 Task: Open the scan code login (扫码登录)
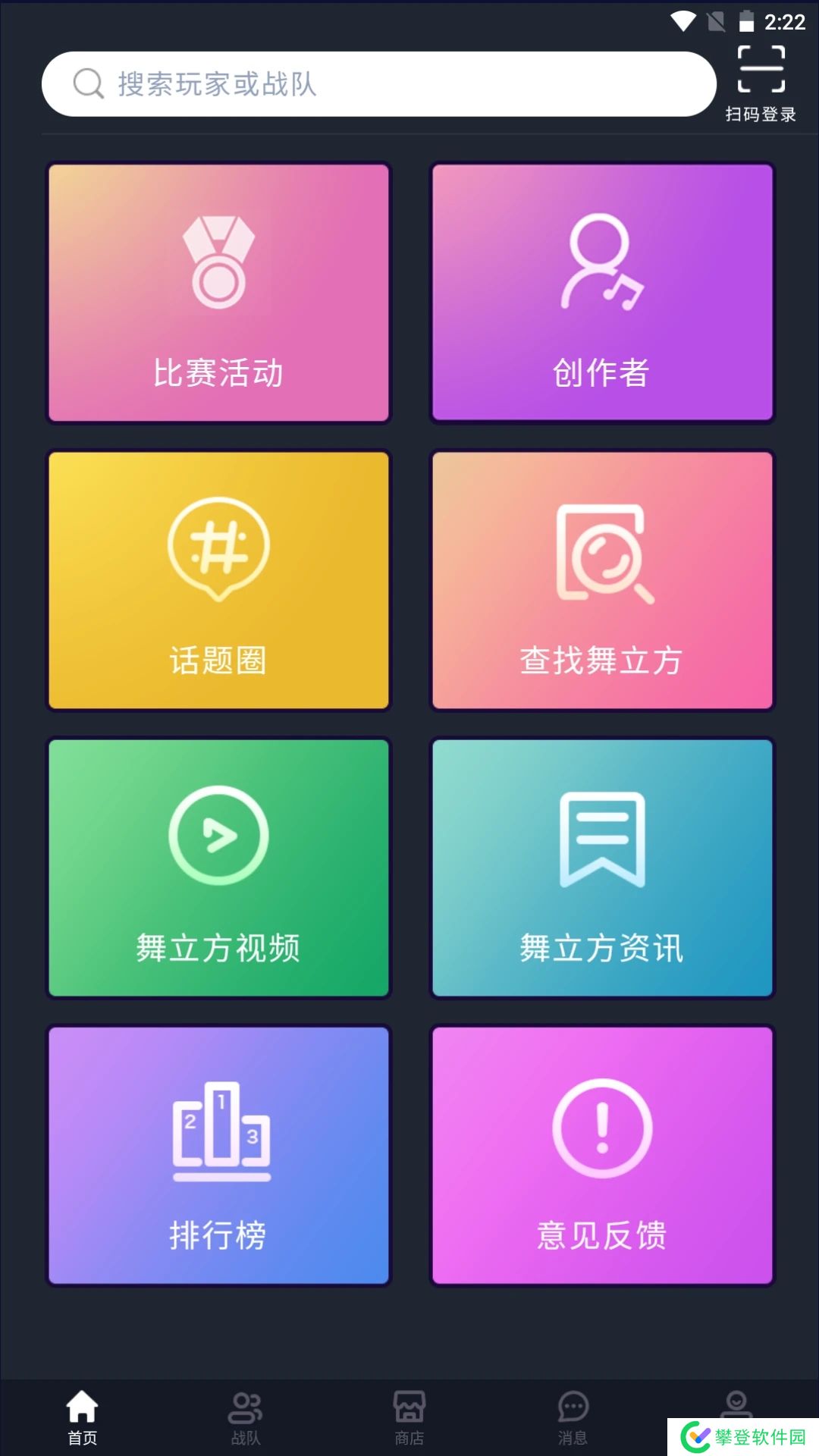(x=761, y=83)
